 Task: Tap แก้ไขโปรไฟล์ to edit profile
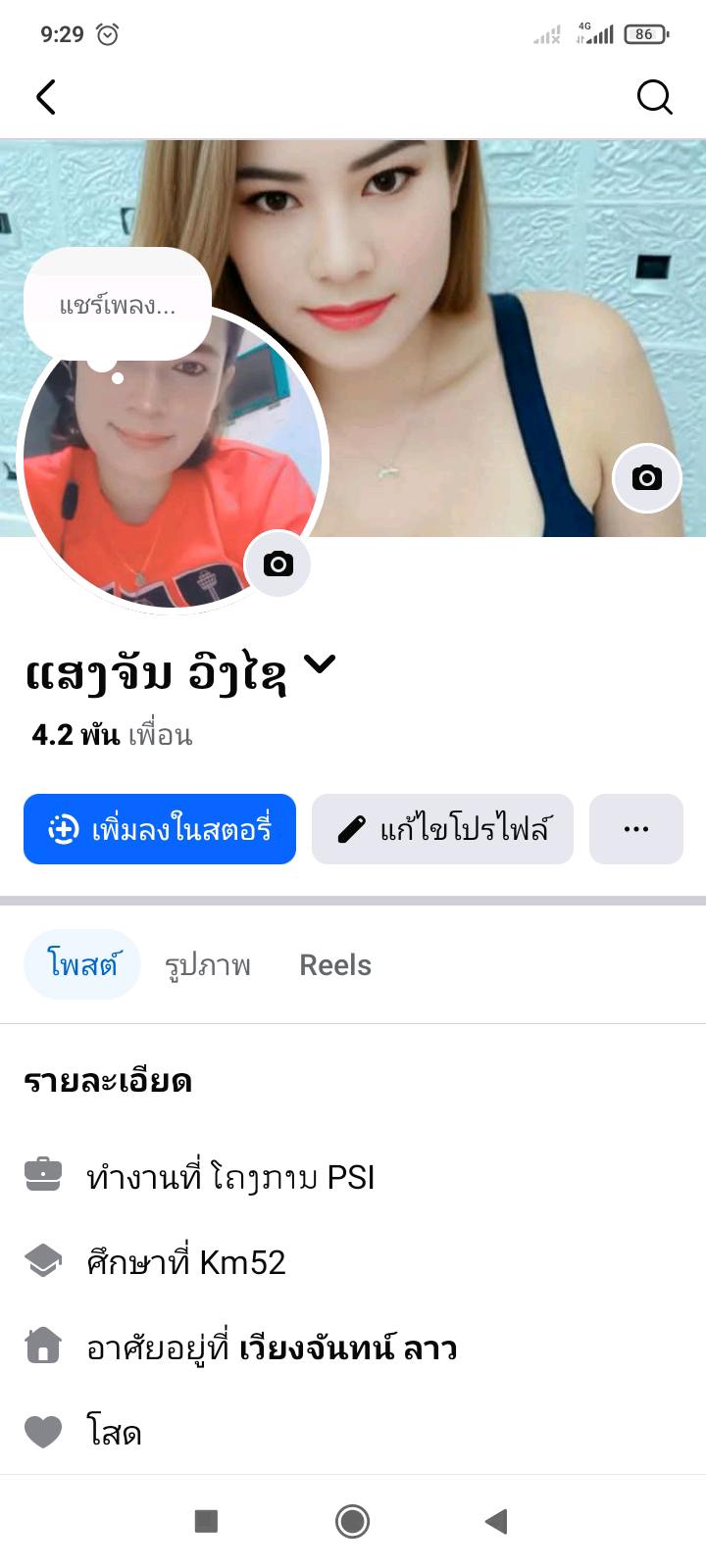[x=442, y=829]
